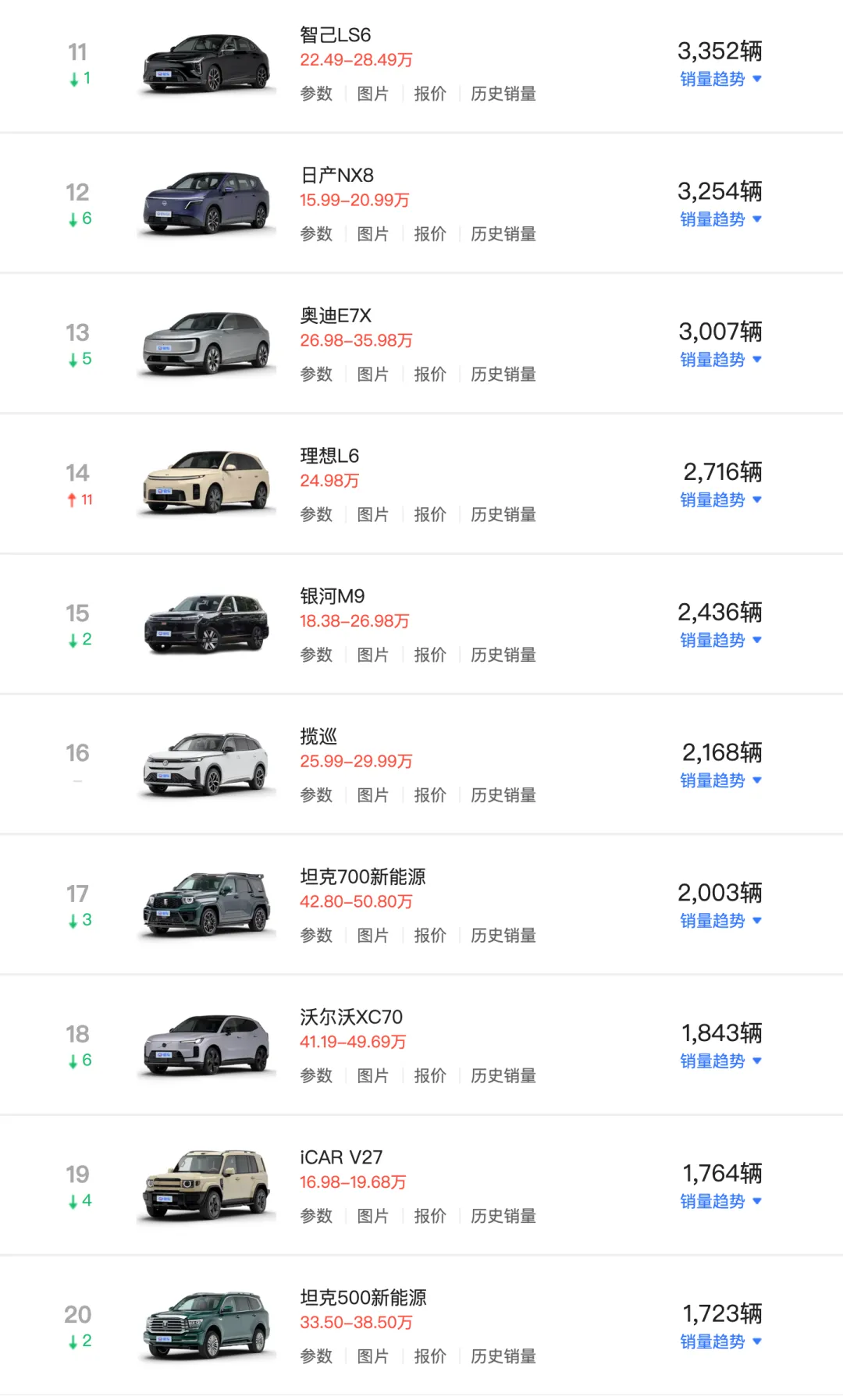Check 报价 for 坦克500新能源
Viewport: 843px width, 1400px height.
(x=430, y=1356)
